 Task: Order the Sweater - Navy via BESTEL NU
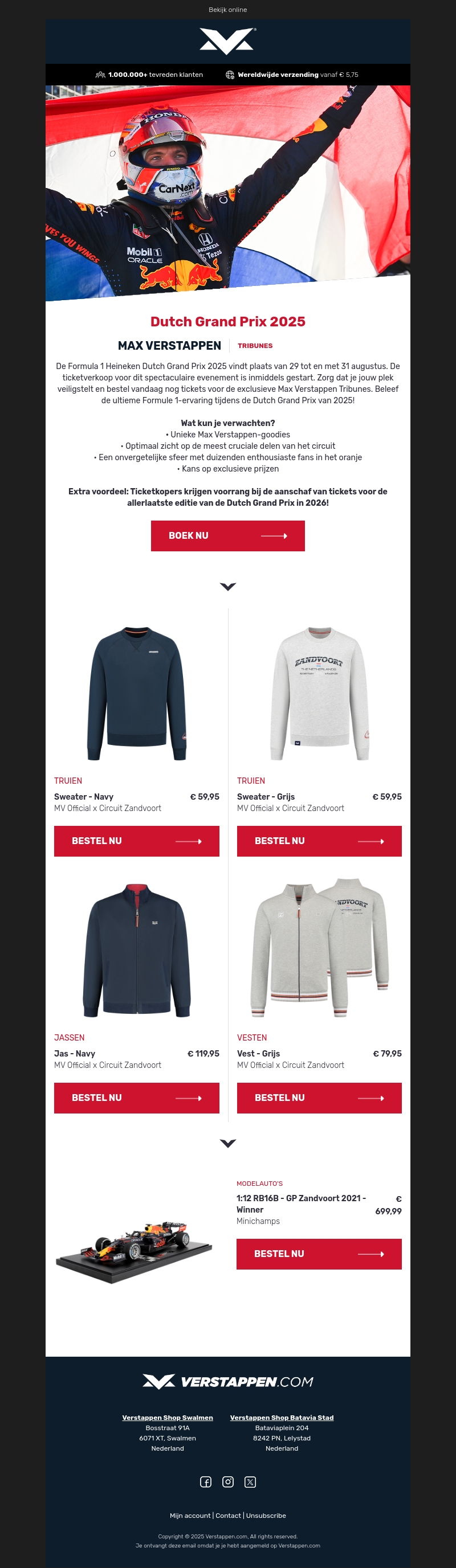pyautogui.click(x=136, y=841)
